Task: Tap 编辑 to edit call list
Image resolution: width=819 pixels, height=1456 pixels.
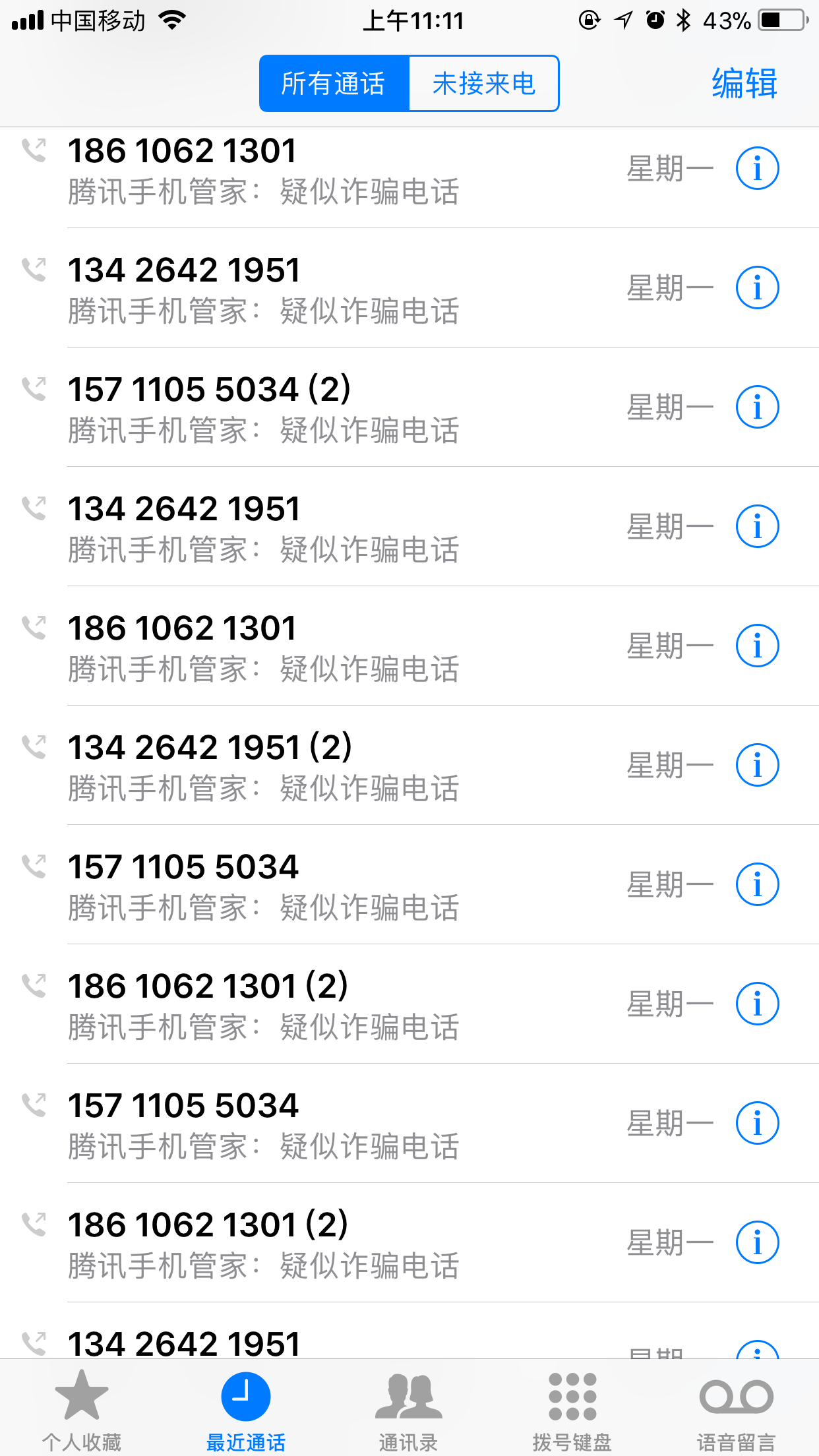Action: pyautogui.click(x=744, y=84)
